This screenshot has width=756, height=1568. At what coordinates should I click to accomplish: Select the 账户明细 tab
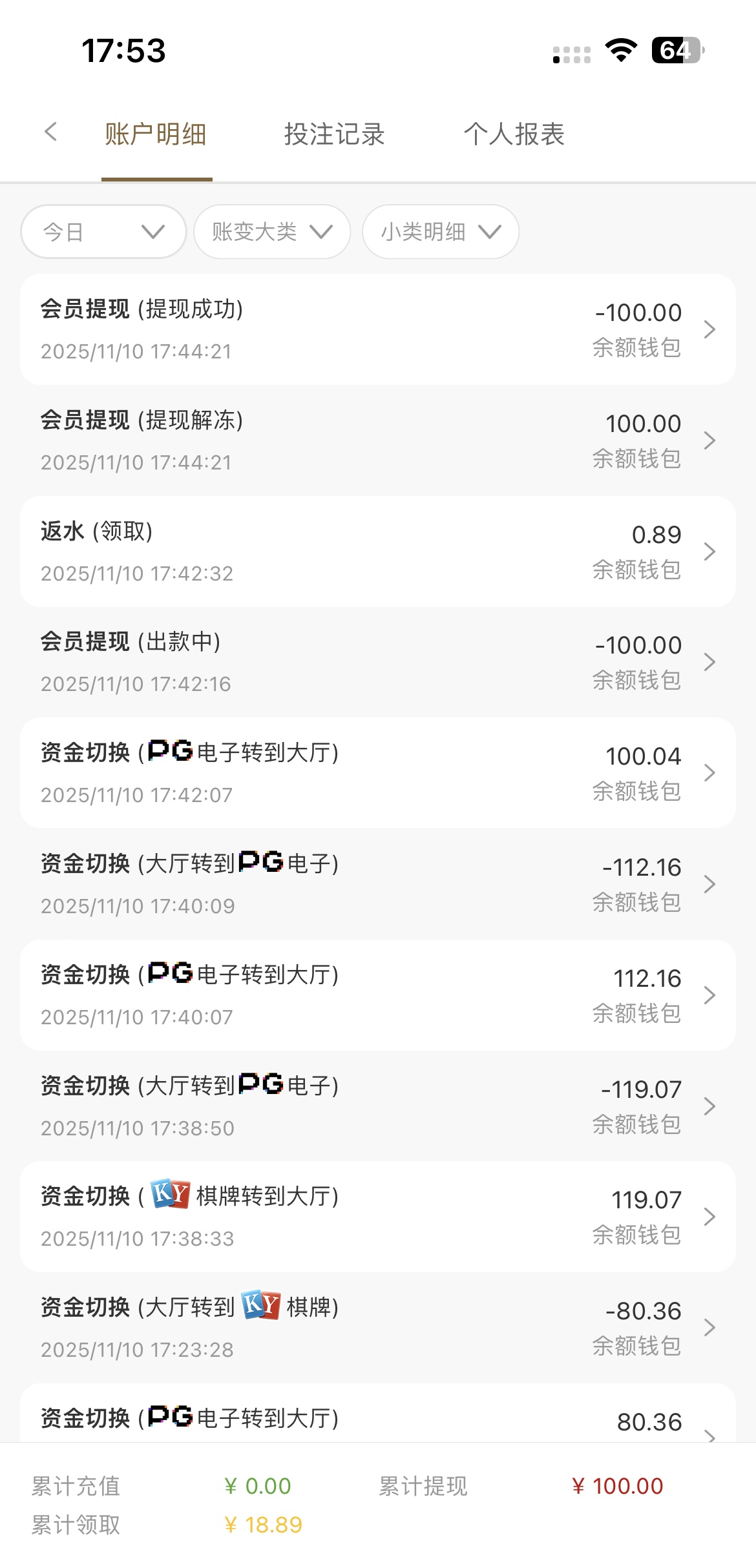156,134
